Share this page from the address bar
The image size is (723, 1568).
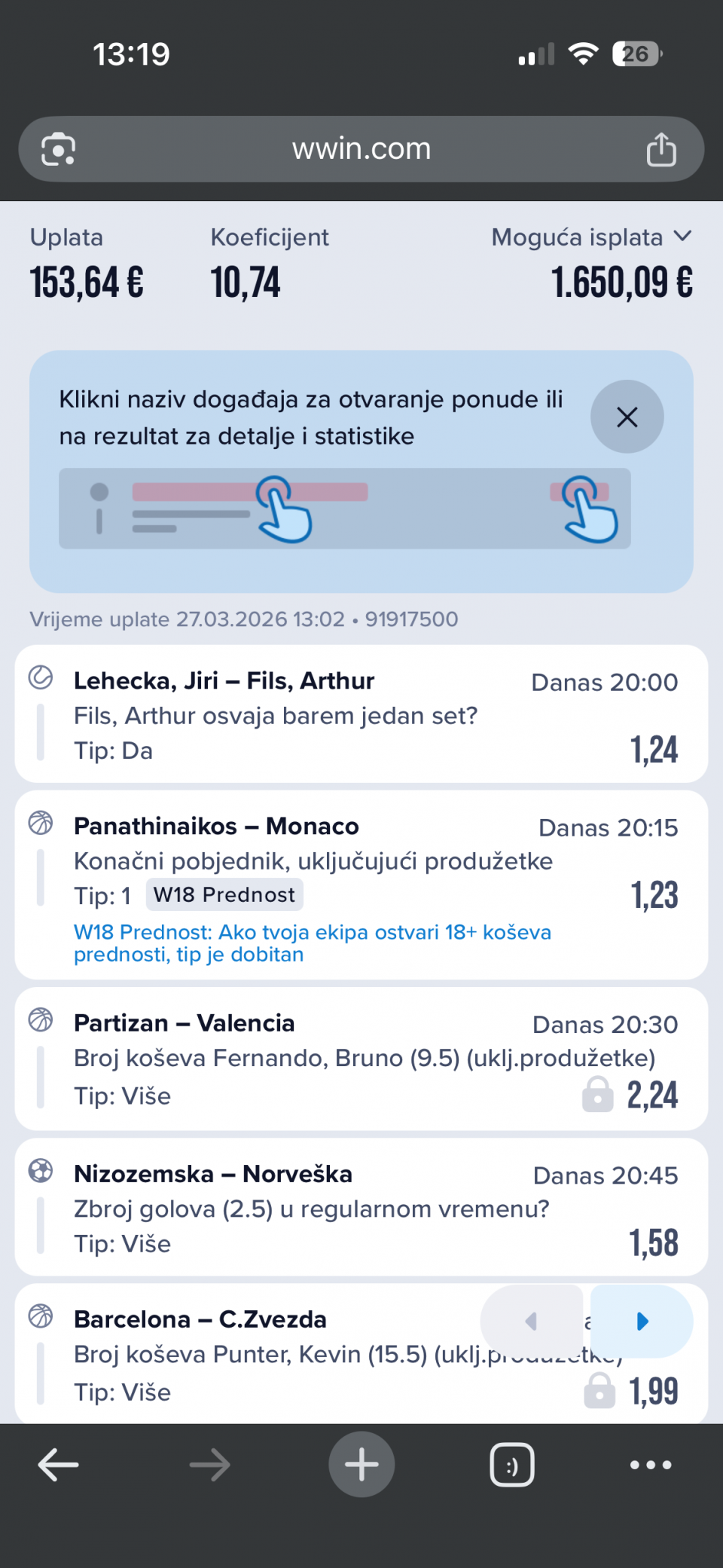tap(661, 149)
